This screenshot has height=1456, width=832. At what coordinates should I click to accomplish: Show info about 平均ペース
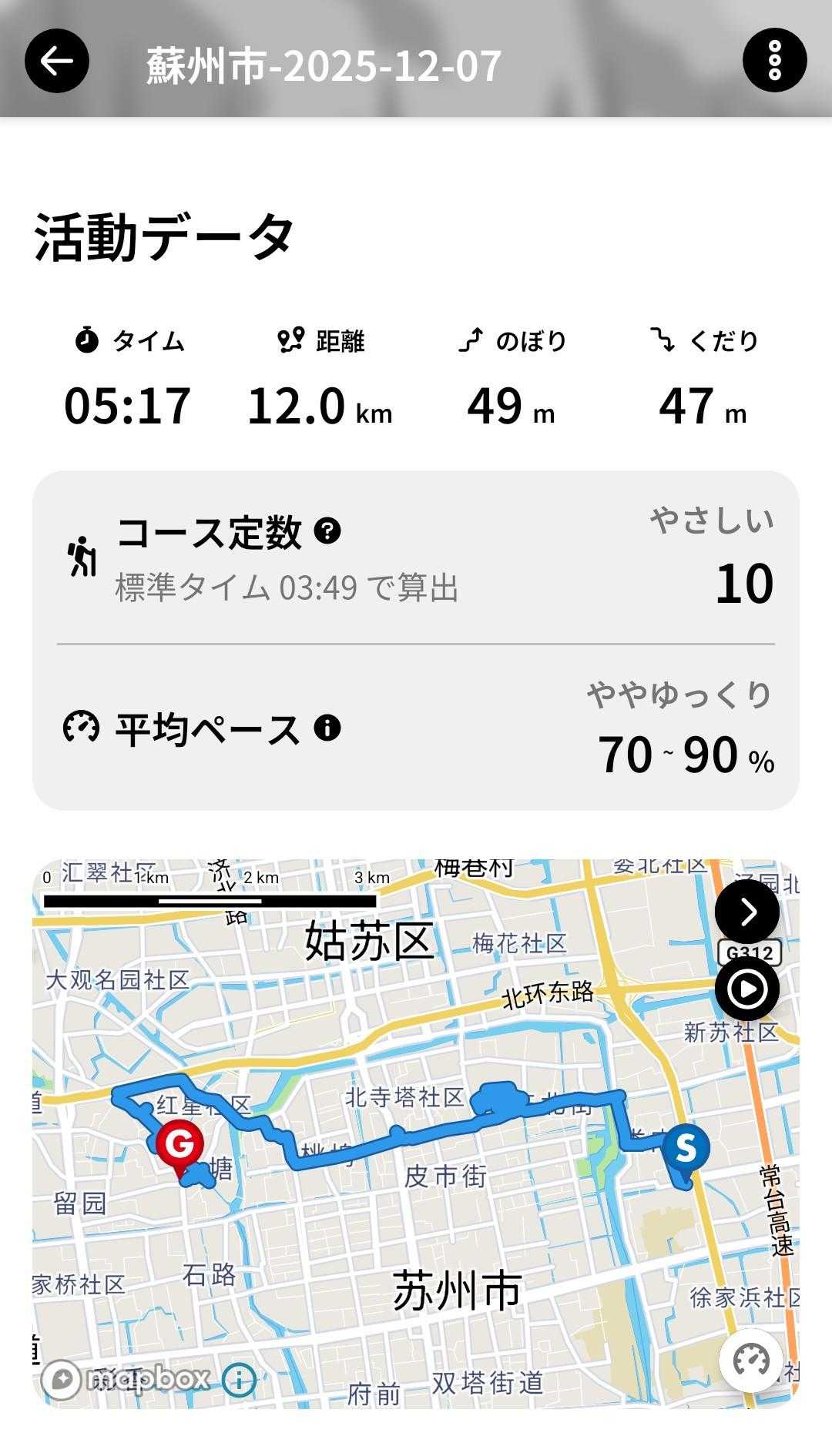point(327,728)
